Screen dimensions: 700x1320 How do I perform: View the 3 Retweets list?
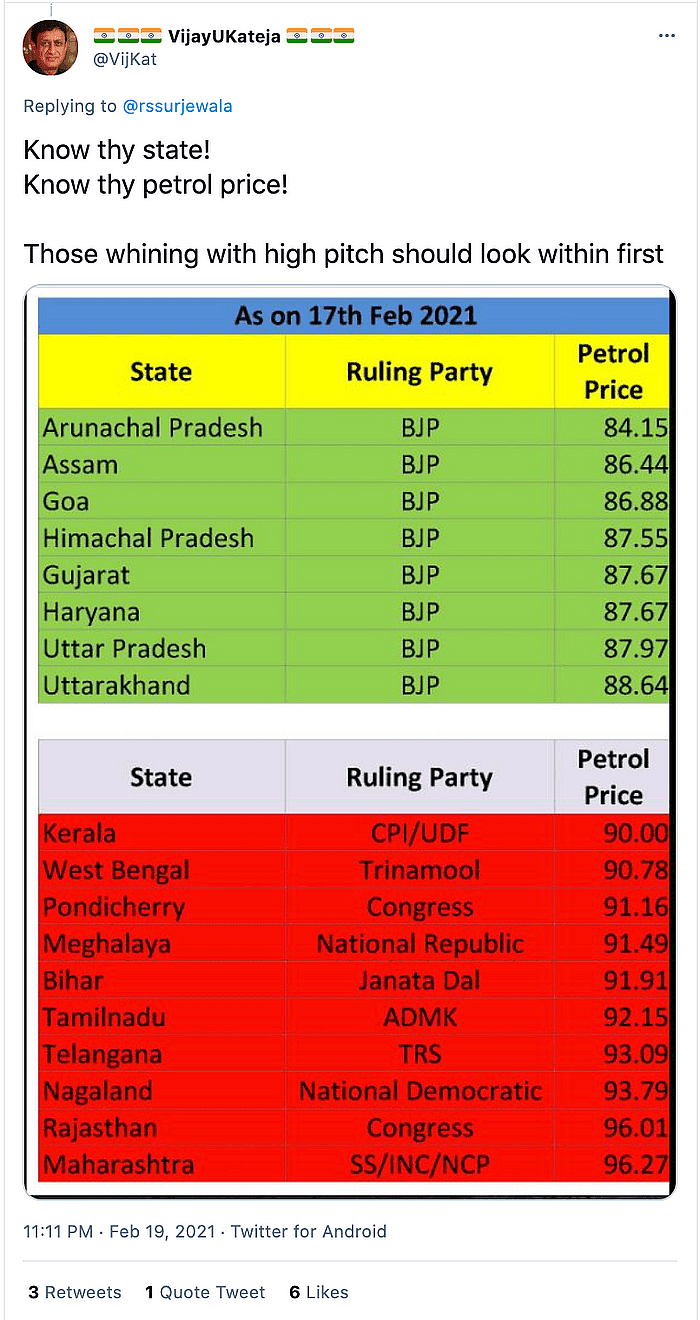click(x=75, y=1292)
